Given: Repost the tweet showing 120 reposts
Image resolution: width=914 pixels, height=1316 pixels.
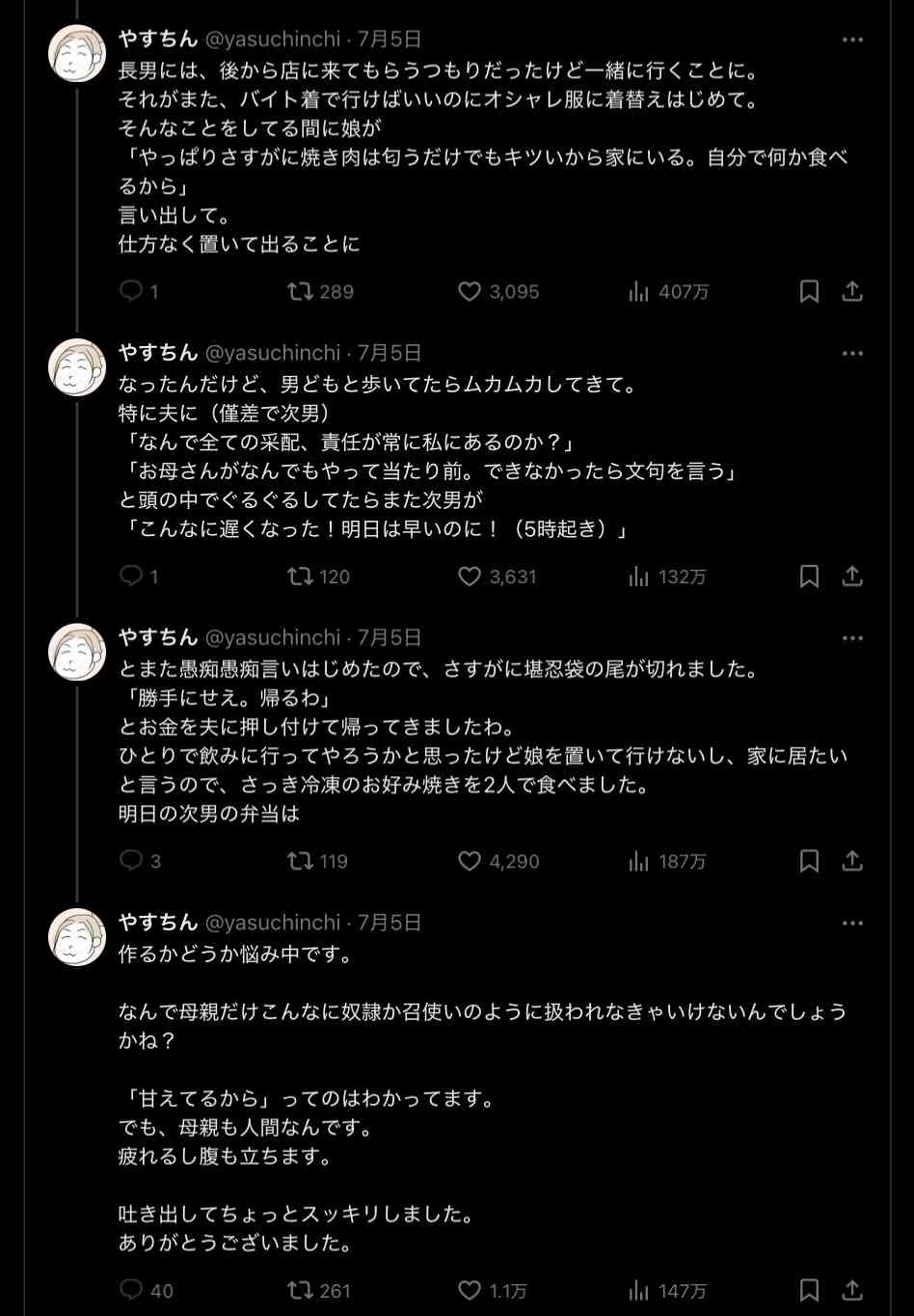Looking at the screenshot, I should coord(301,577).
